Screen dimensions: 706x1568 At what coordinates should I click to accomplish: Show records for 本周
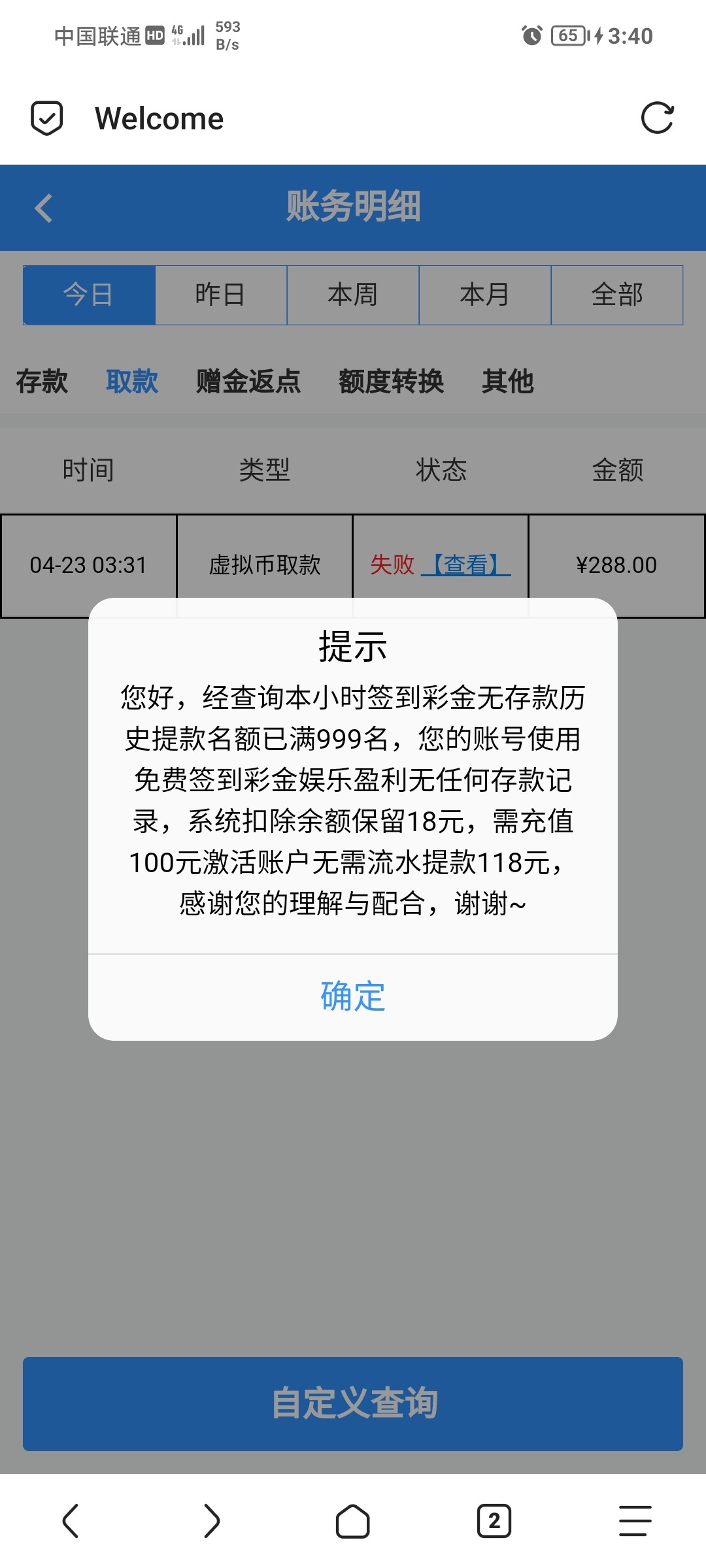point(353,295)
